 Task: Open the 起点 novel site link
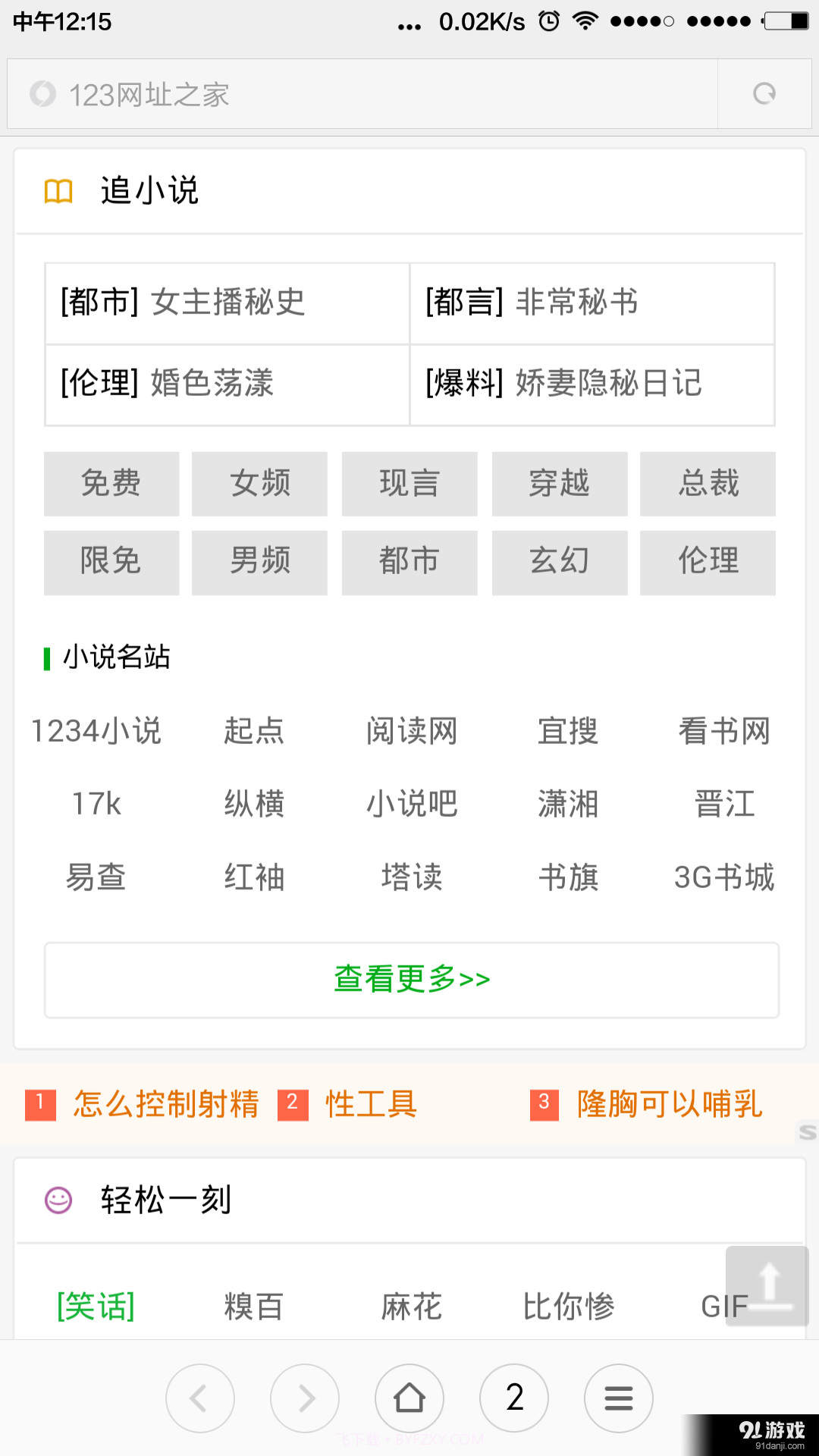coord(253,731)
